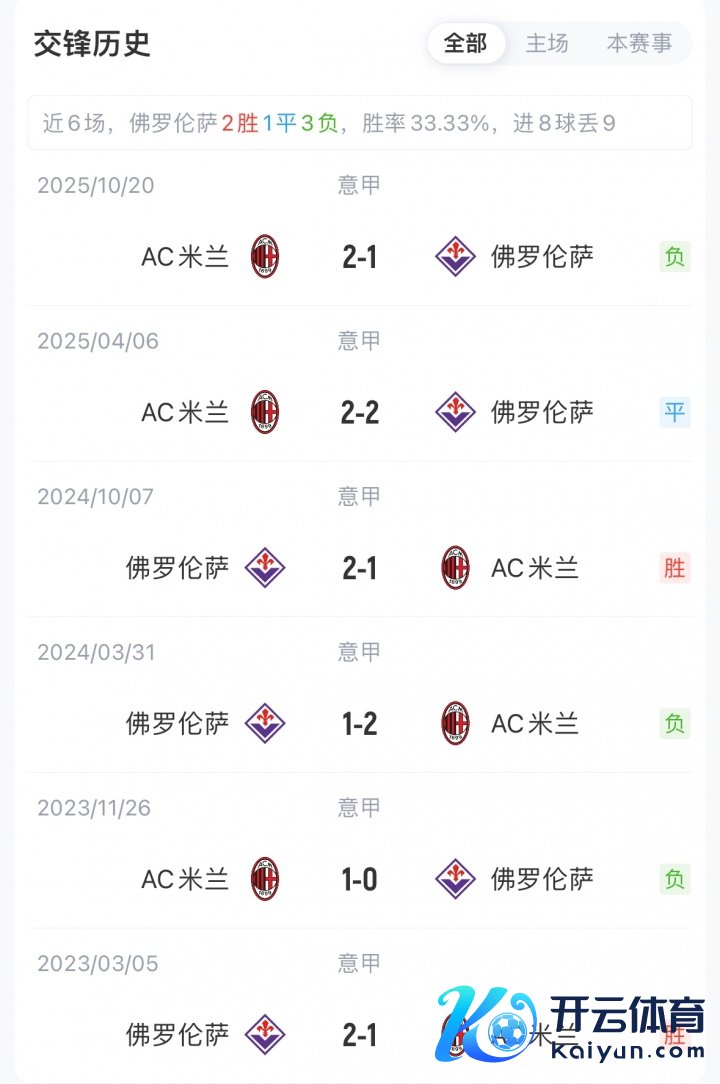Open the 2024/03/31 佛罗伦萨 1-2 match

pos(359,723)
